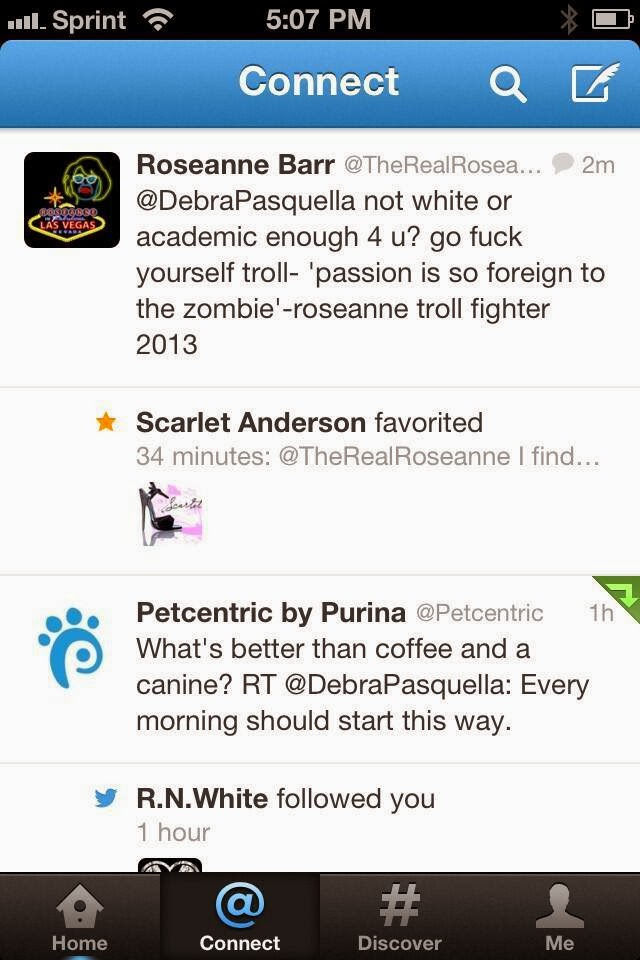Open the Me profile tab
Image resolution: width=640 pixels, height=960 pixels.
tap(560, 916)
